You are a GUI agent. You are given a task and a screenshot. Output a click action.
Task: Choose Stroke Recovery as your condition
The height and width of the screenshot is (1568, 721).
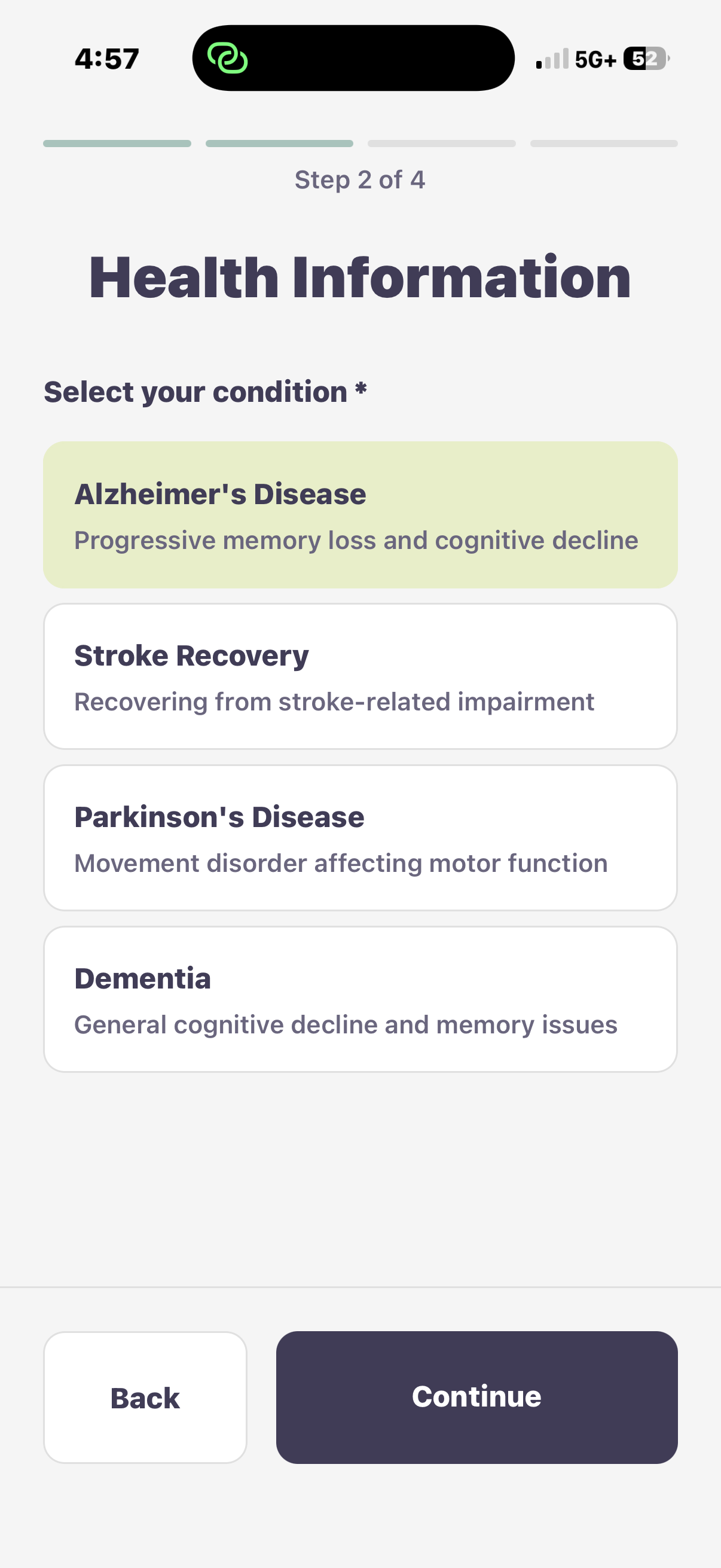point(360,676)
